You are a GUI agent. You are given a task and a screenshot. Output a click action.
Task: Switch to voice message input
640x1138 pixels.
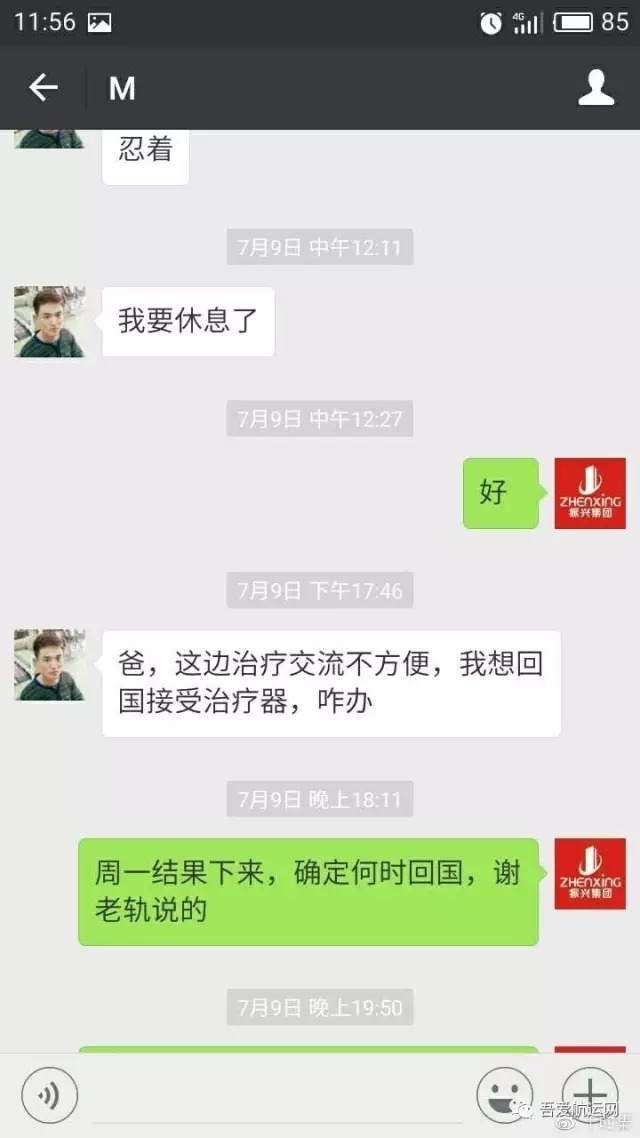49,1096
